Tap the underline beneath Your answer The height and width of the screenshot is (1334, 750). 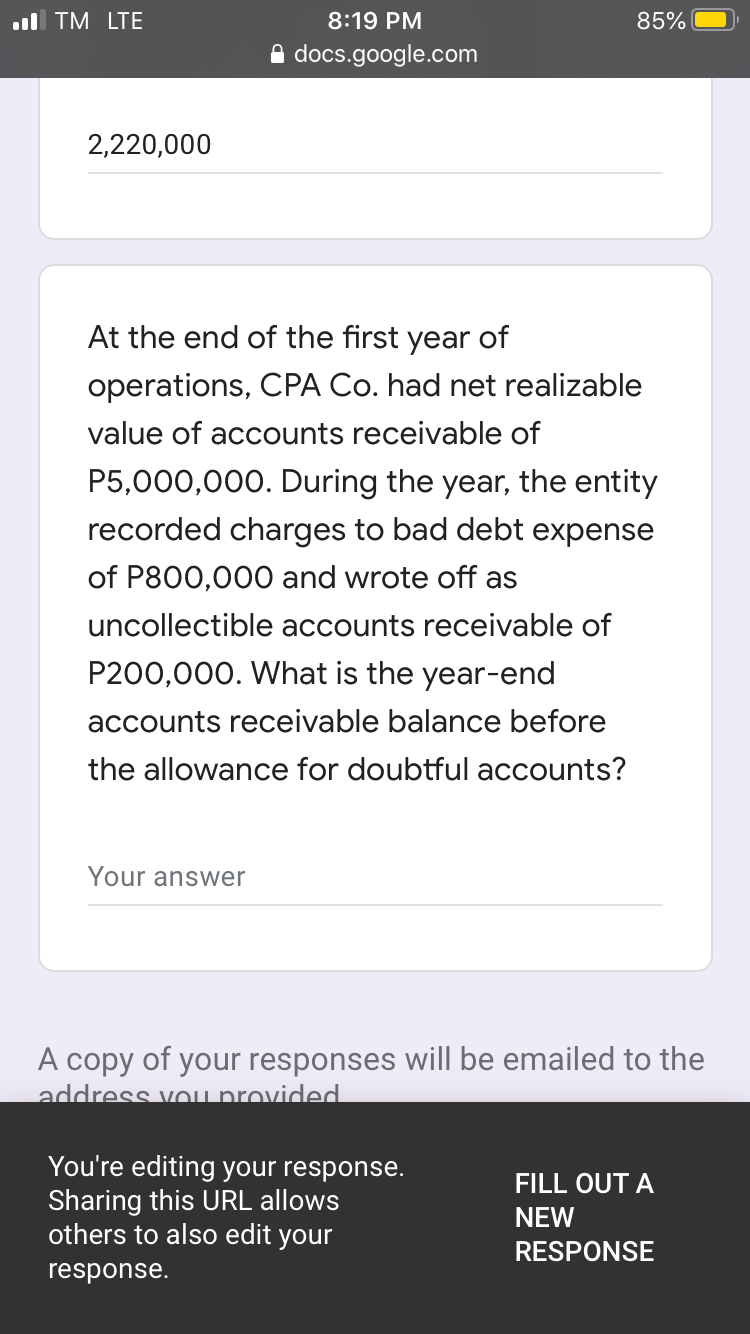pos(375,903)
